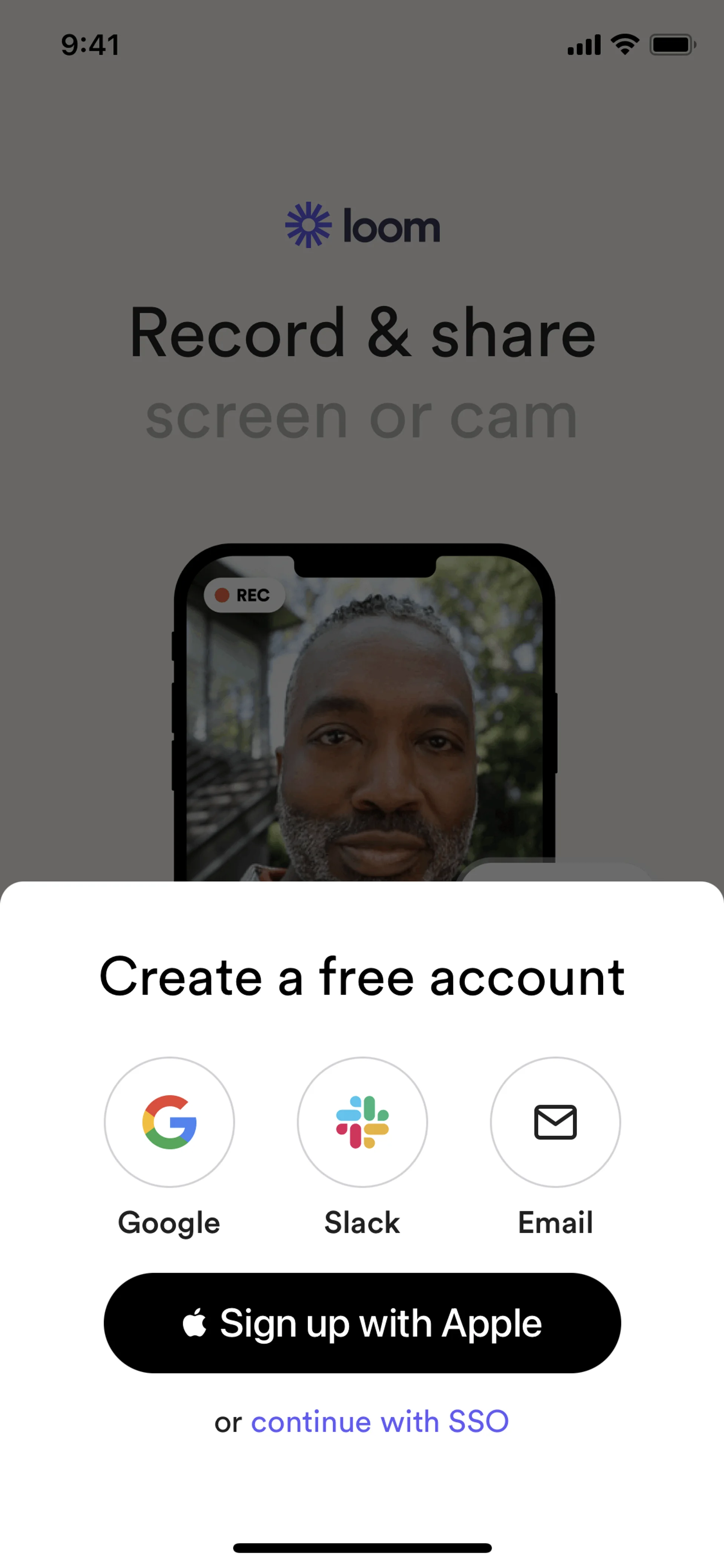Select the Email sign-up option
Image resolution: width=724 pixels, height=1568 pixels.
(555, 1122)
